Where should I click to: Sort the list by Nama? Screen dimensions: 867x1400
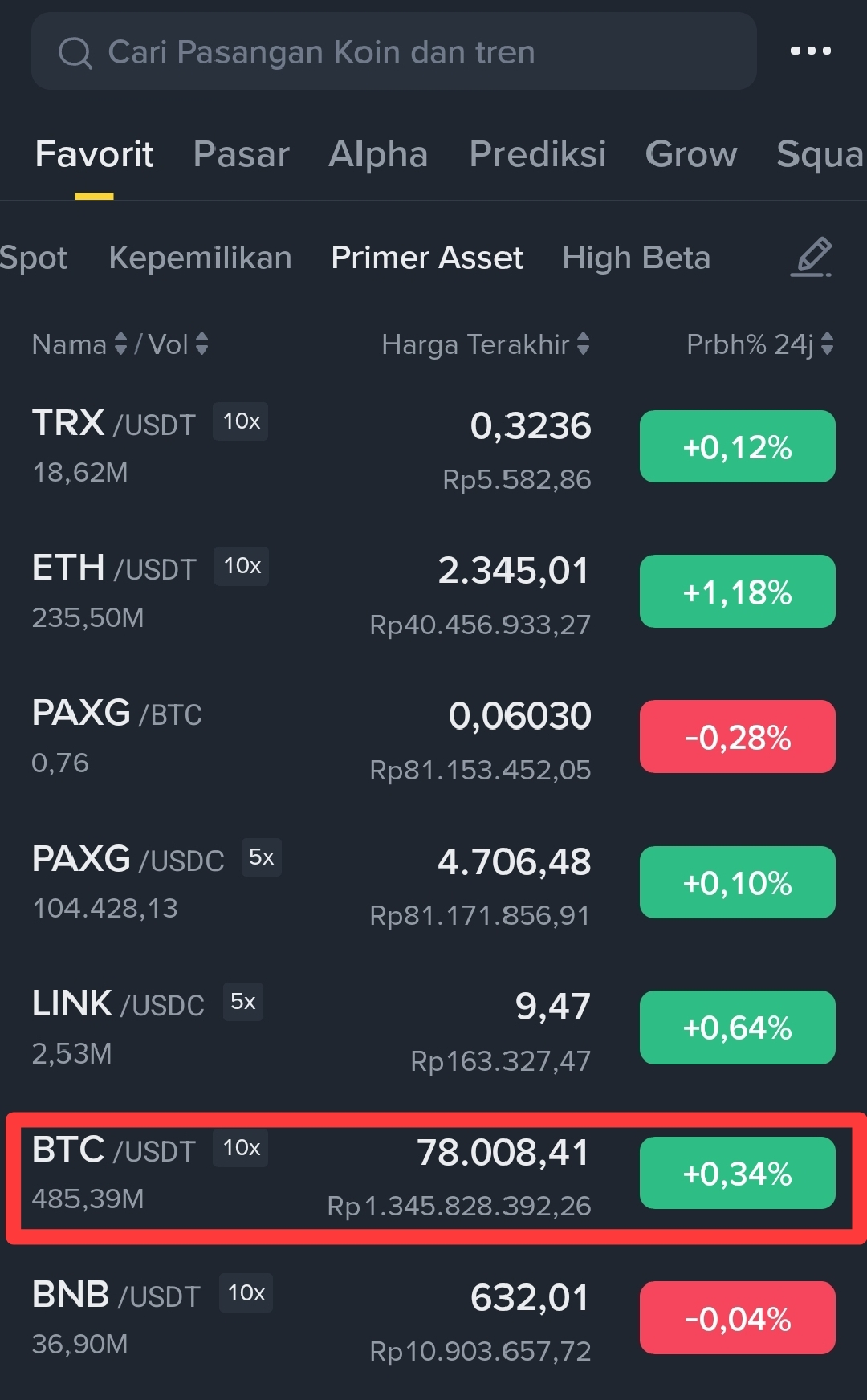[79, 344]
